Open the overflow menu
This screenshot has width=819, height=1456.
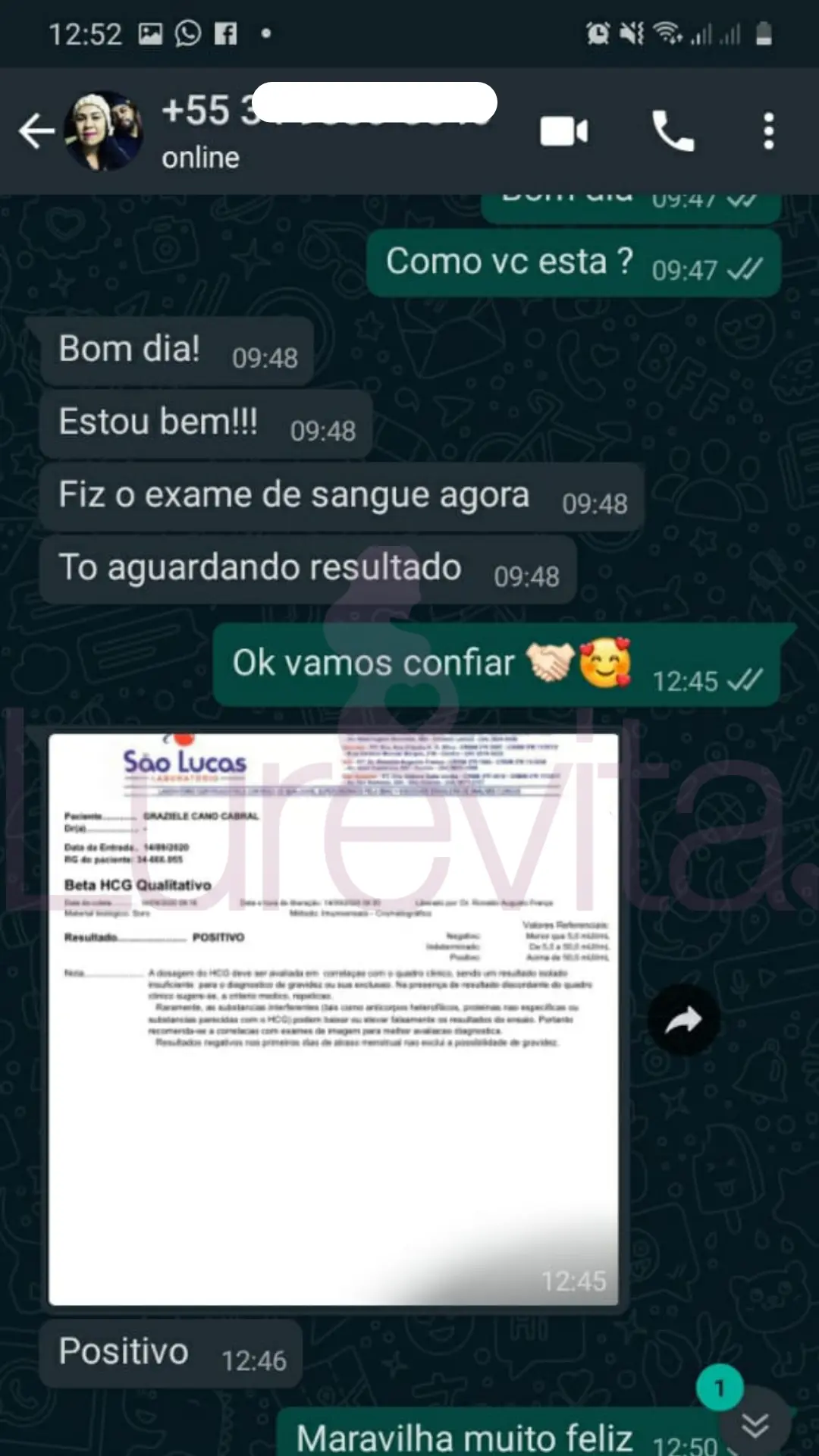pyautogui.click(x=768, y=132)
